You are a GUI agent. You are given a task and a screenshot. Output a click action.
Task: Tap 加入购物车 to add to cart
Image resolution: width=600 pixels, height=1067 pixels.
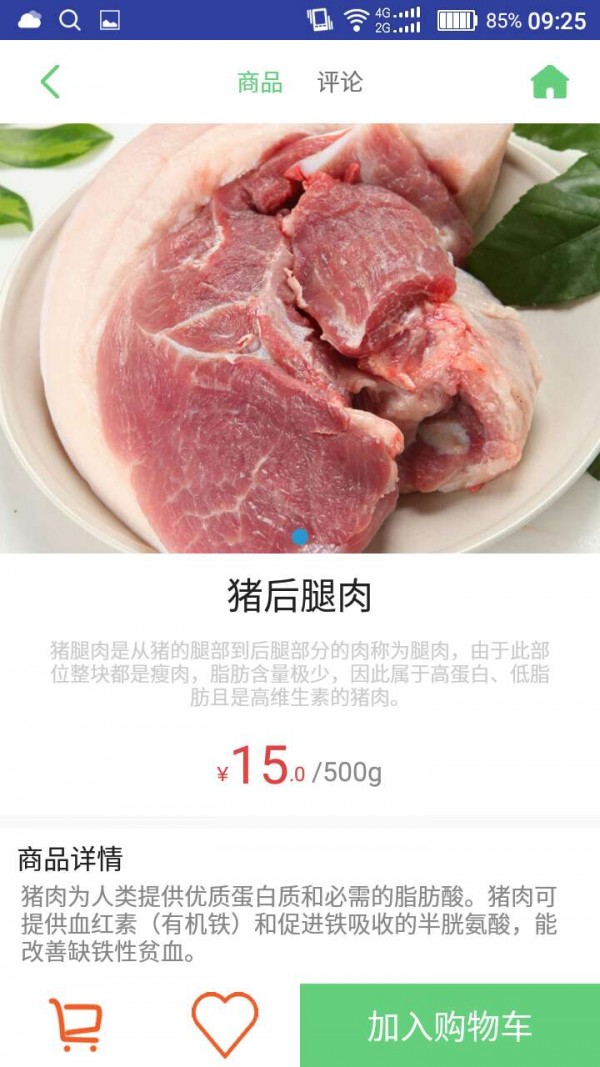click(450, 1026)
